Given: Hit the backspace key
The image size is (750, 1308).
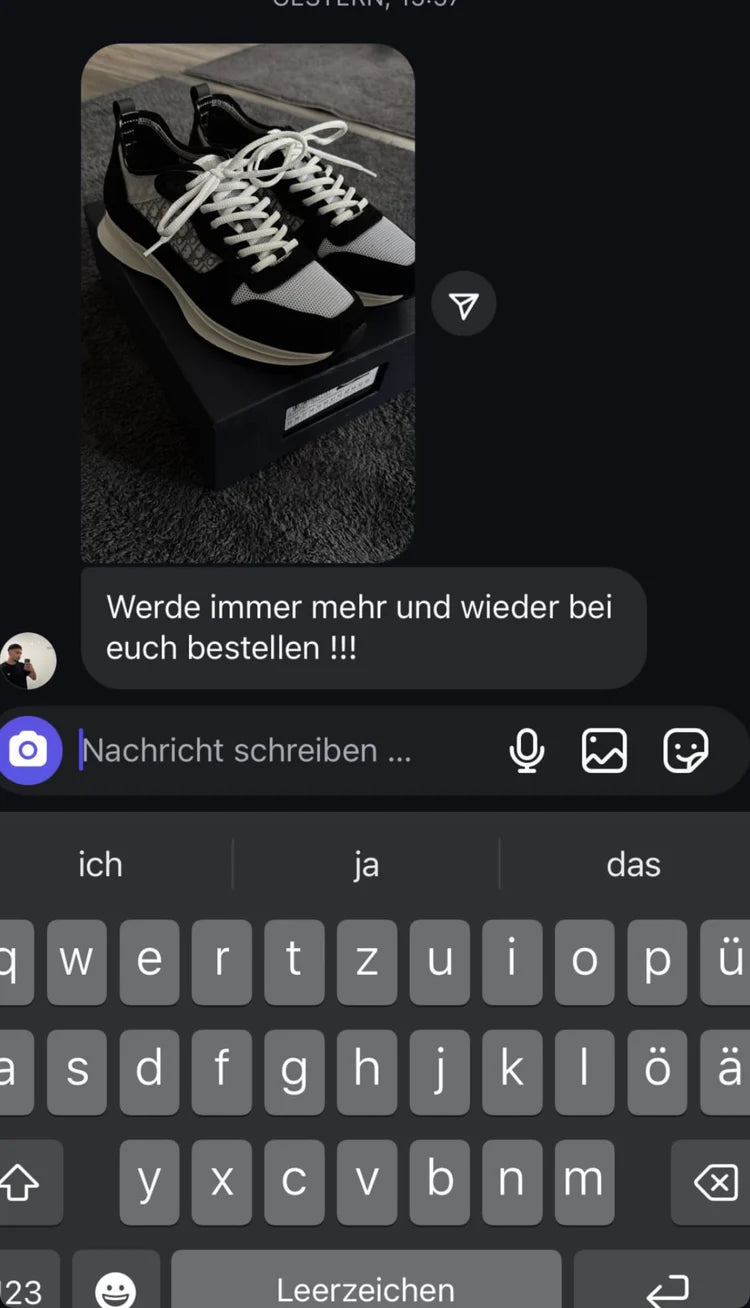Looking at the screenshot, I should [x=714, y=1183].
